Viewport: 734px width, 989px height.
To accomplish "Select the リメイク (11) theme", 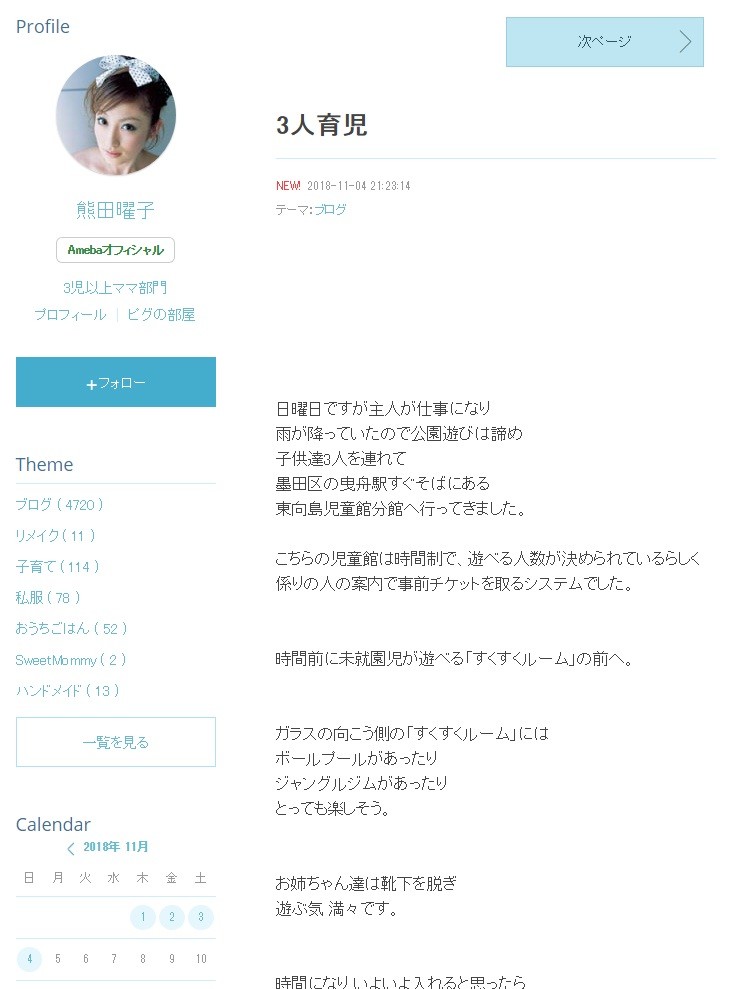I will (55, 536).
